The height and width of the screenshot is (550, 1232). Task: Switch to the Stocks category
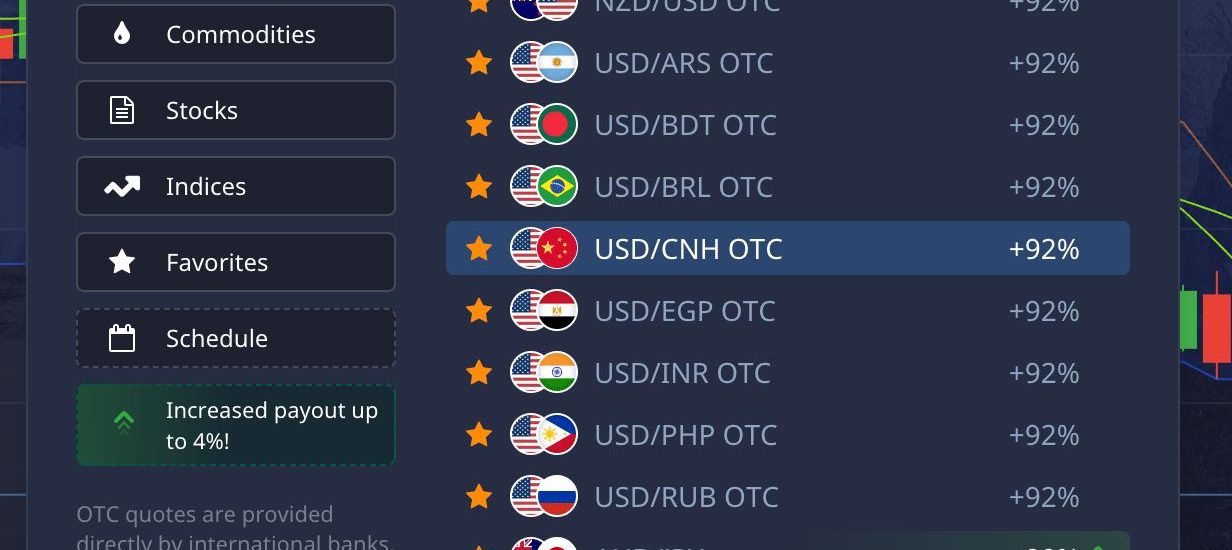236,110
